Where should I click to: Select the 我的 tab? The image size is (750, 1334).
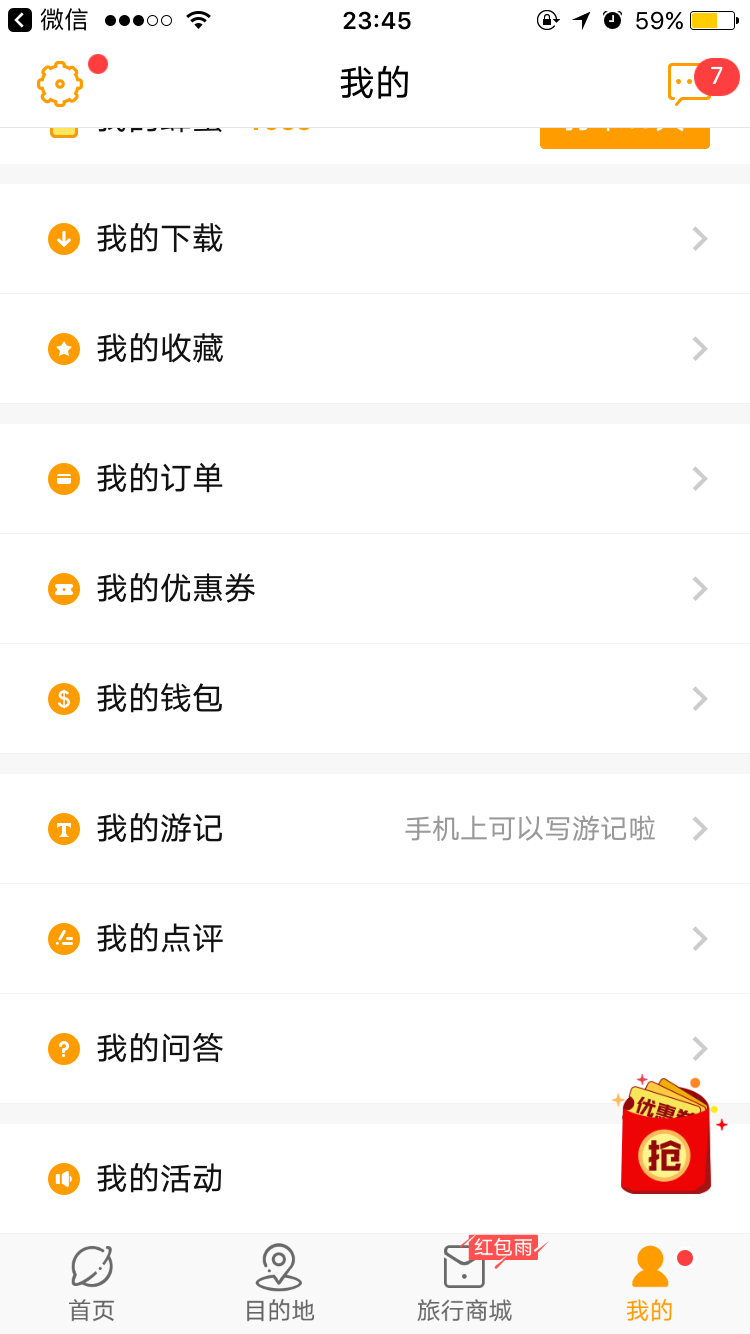(649, 1283)
